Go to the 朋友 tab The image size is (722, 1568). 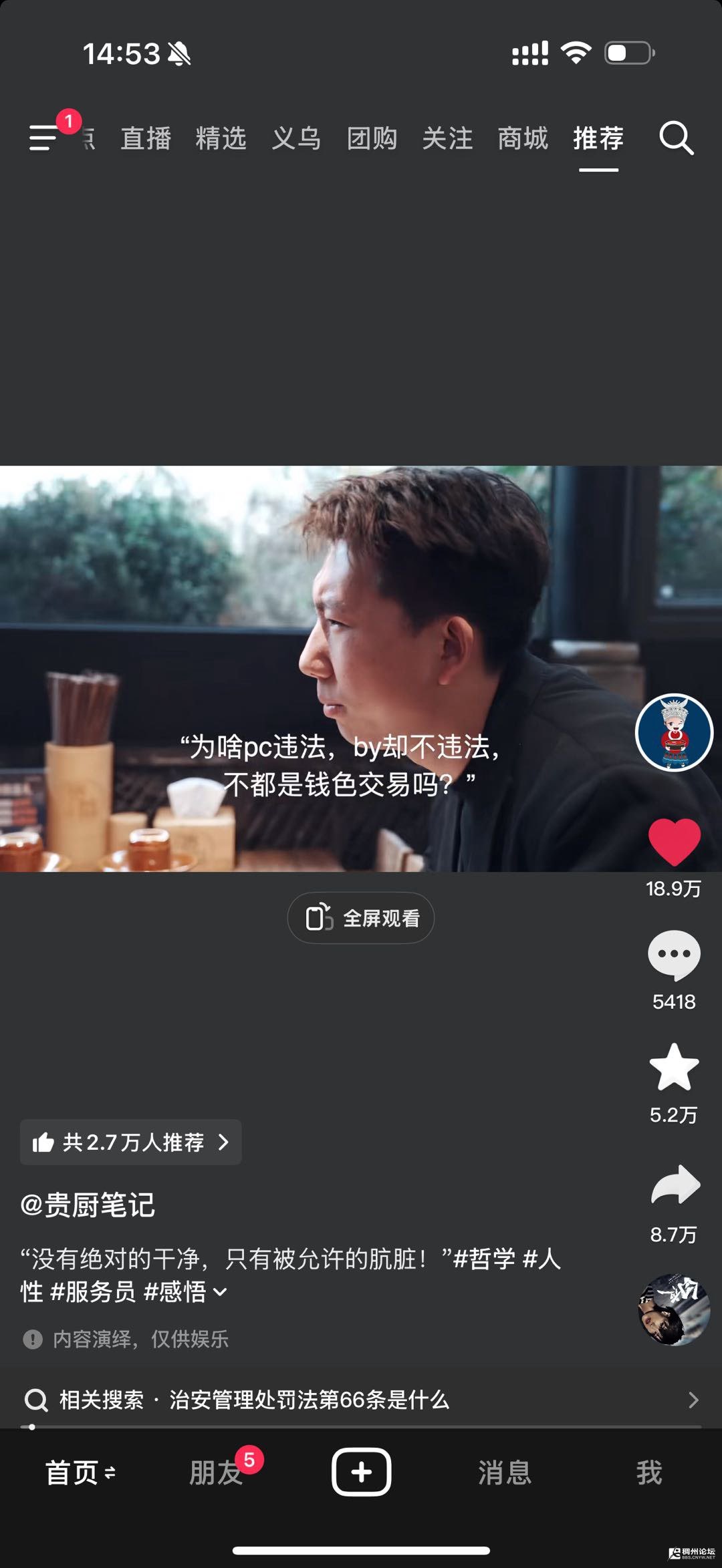[x=215, y=1472]
